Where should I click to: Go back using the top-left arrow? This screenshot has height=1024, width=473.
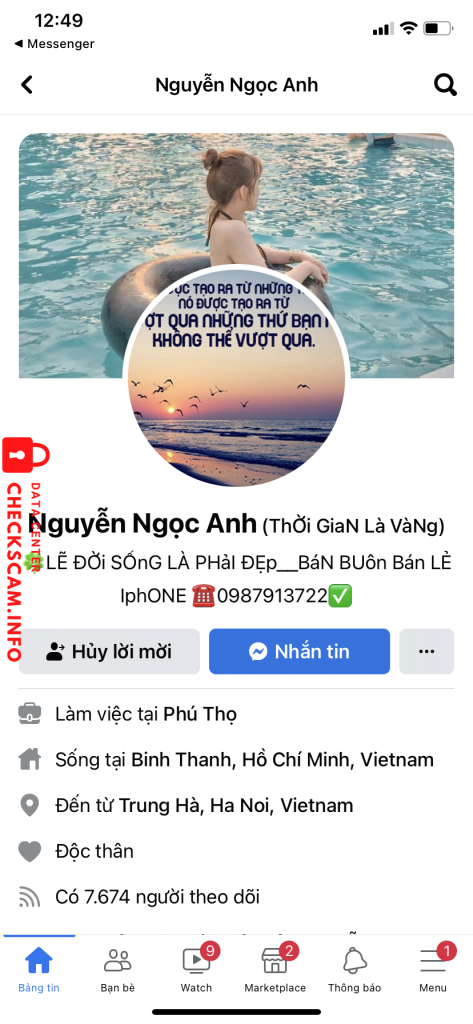(27, 85)
